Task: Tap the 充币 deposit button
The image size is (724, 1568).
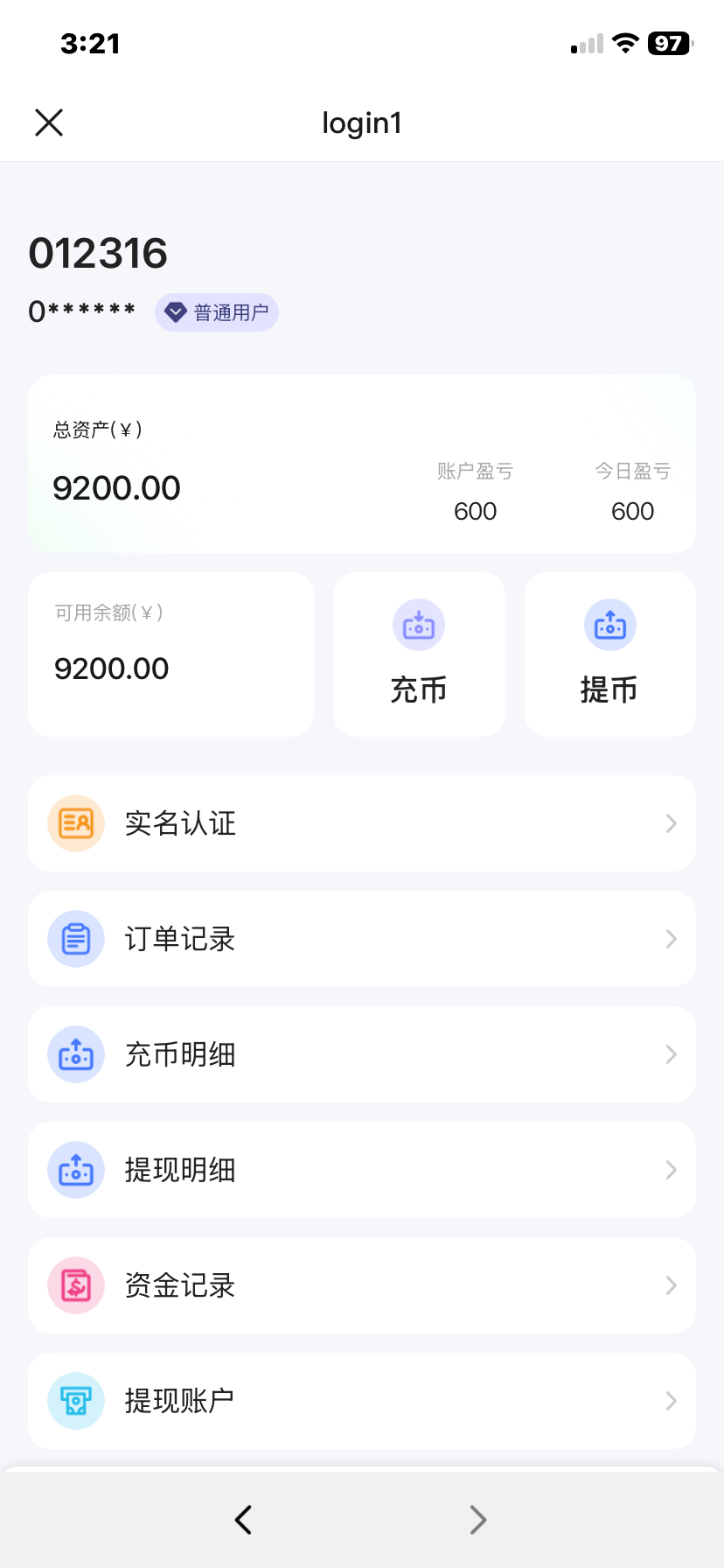Action: 418,654
